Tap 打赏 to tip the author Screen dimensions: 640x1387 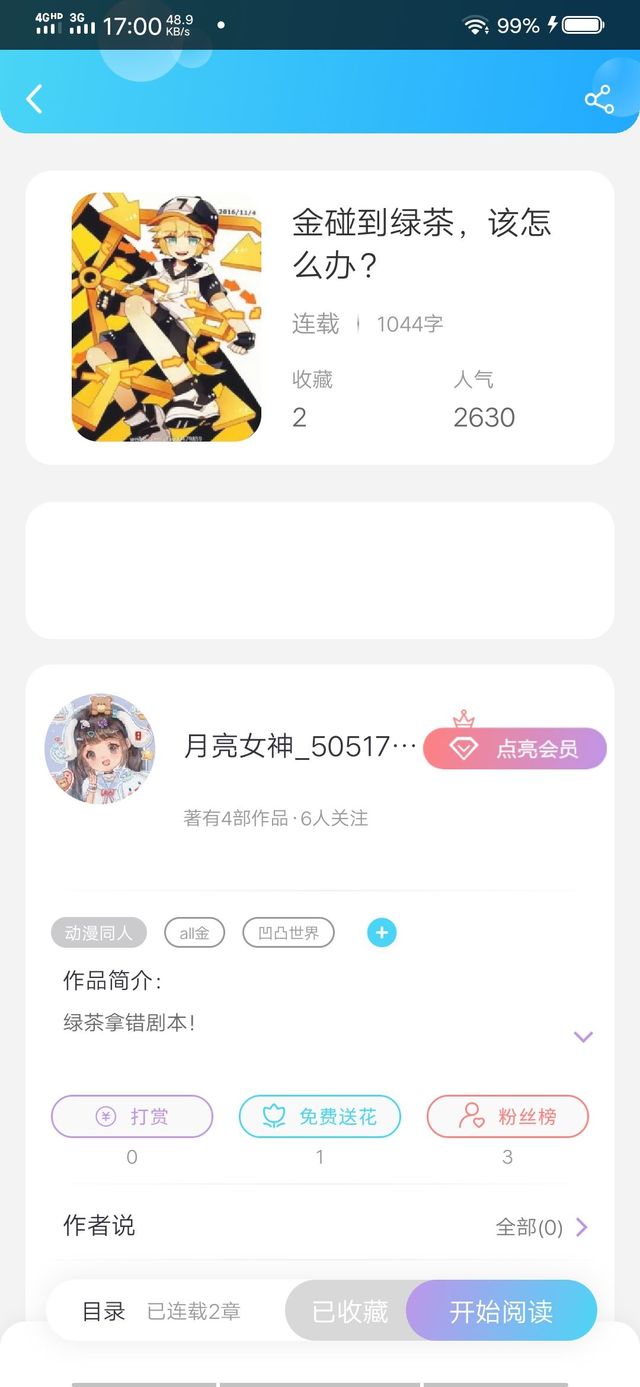132,1117
